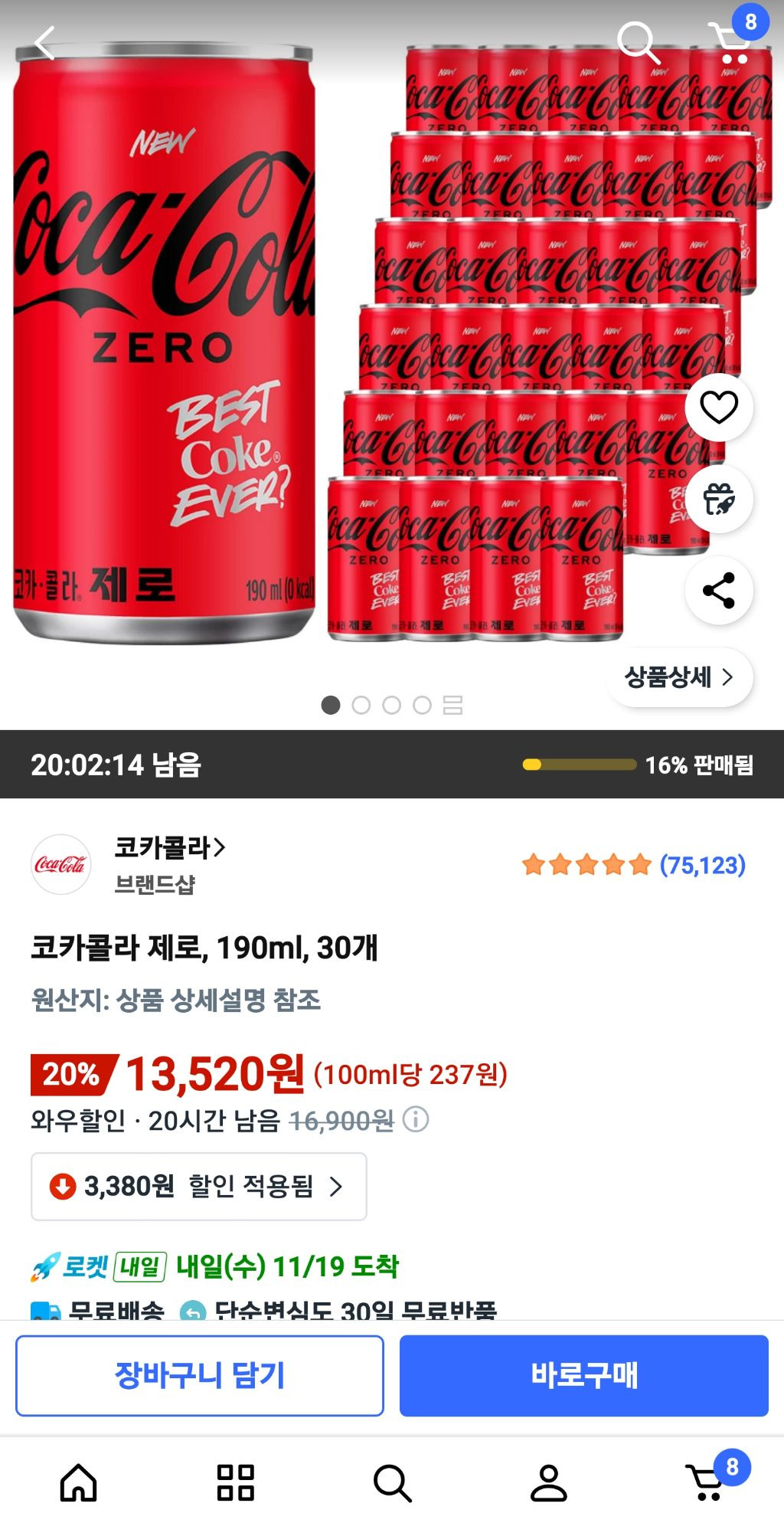The height and width of the screenshot is (1536, 784).
Task: Visit the 코카콜라 brand shop
Action: click(169, 848)
